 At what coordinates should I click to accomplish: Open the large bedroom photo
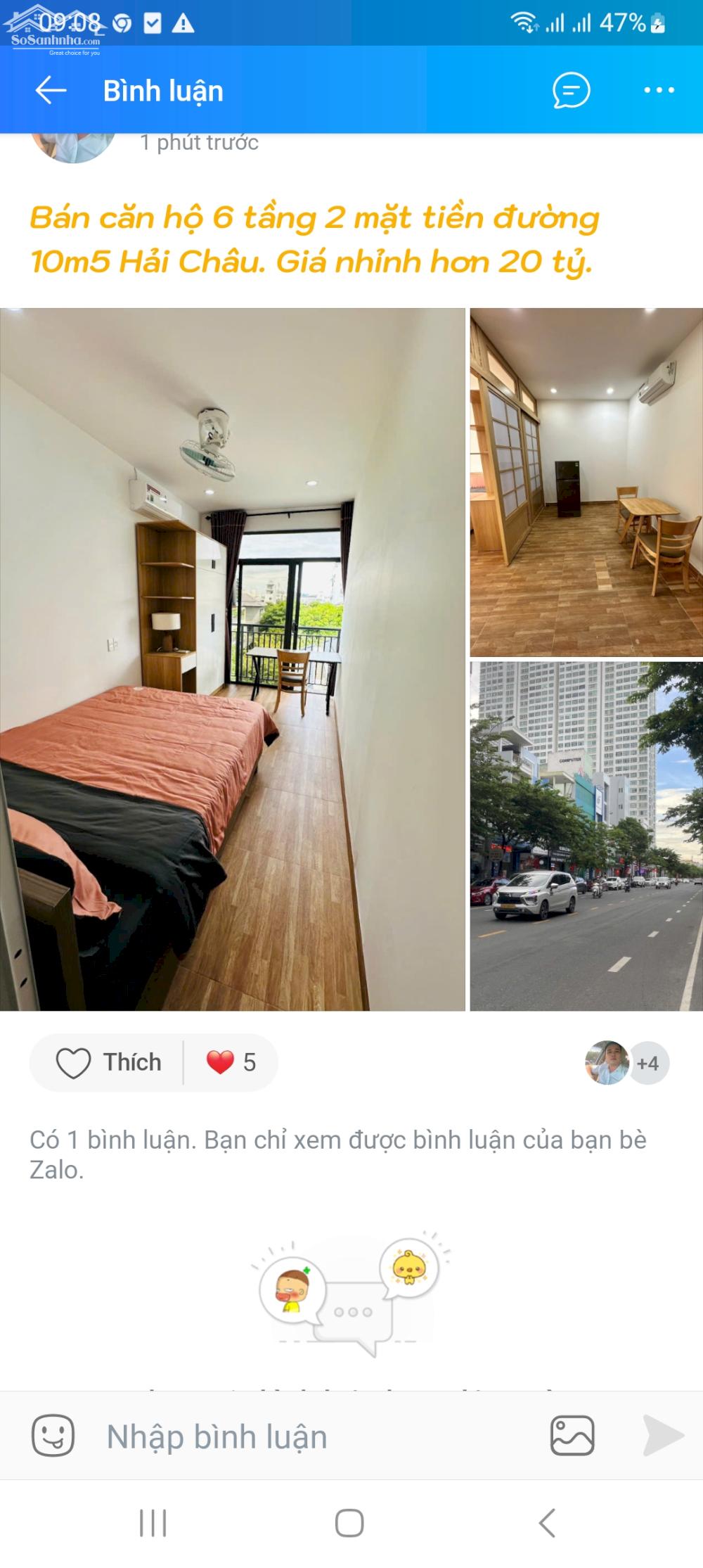click(232, 659)
